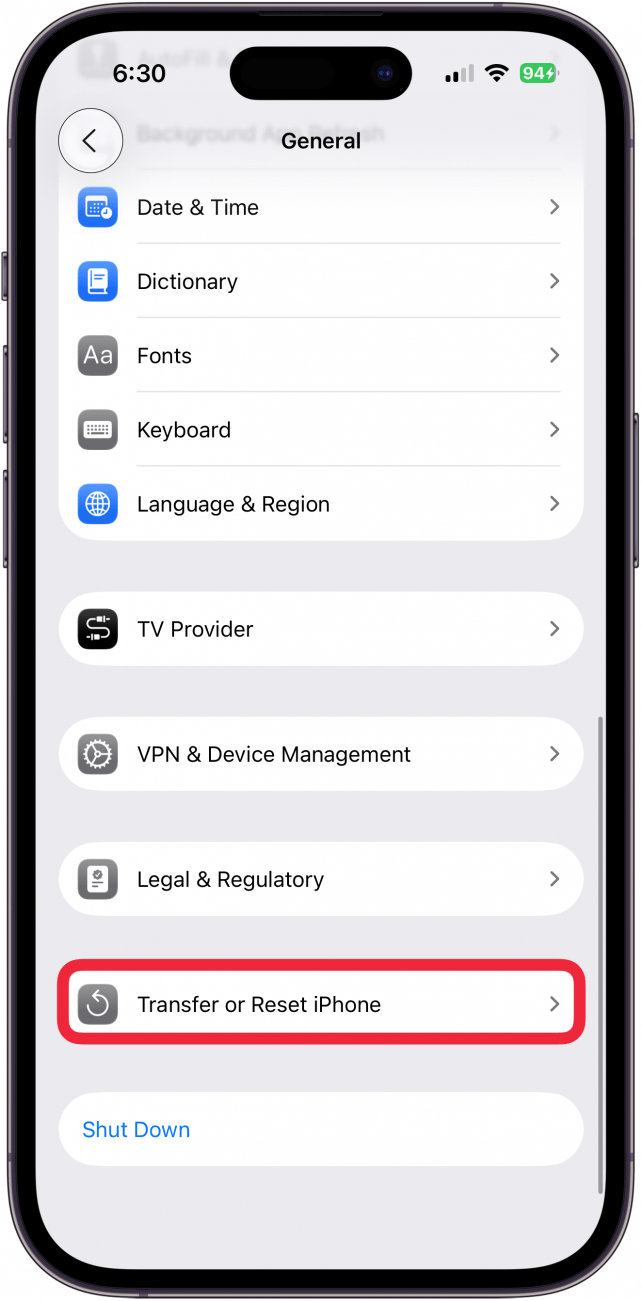Go back from General settings

(90, 141)
